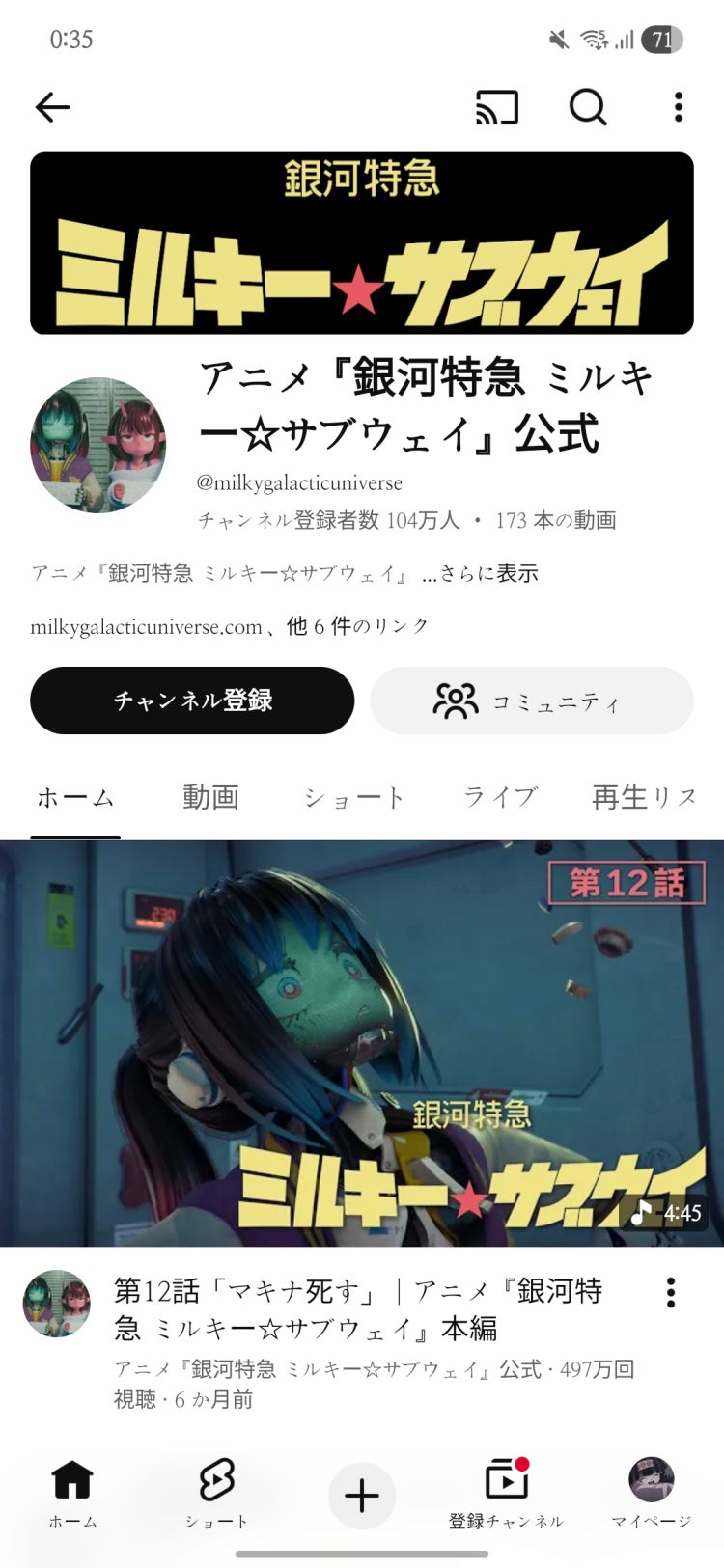
Task: Open the milkygalacticuniverse.com links row
Action: [x=230, y=626]
